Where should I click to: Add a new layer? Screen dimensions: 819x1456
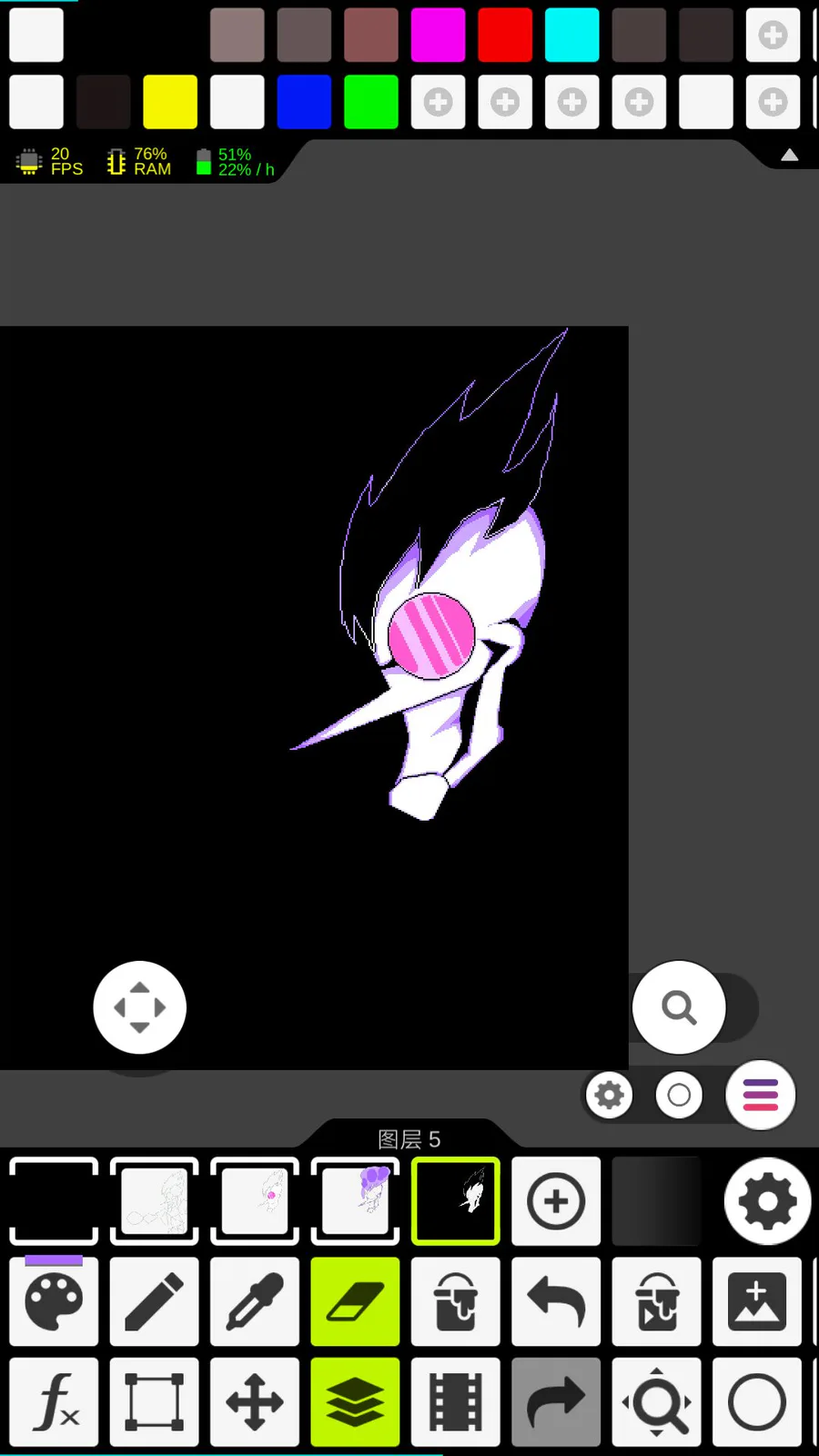pos(556,1201)
